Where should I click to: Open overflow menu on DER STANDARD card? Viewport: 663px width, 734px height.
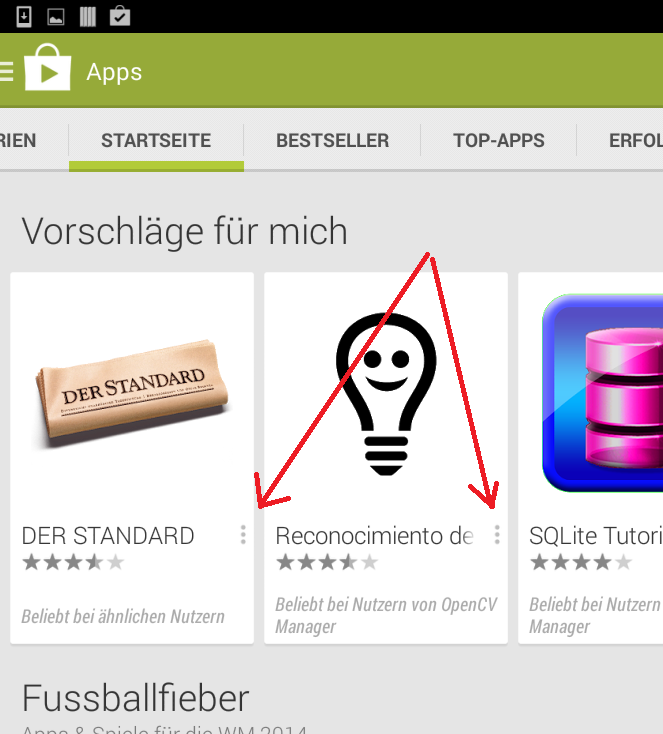243,536
